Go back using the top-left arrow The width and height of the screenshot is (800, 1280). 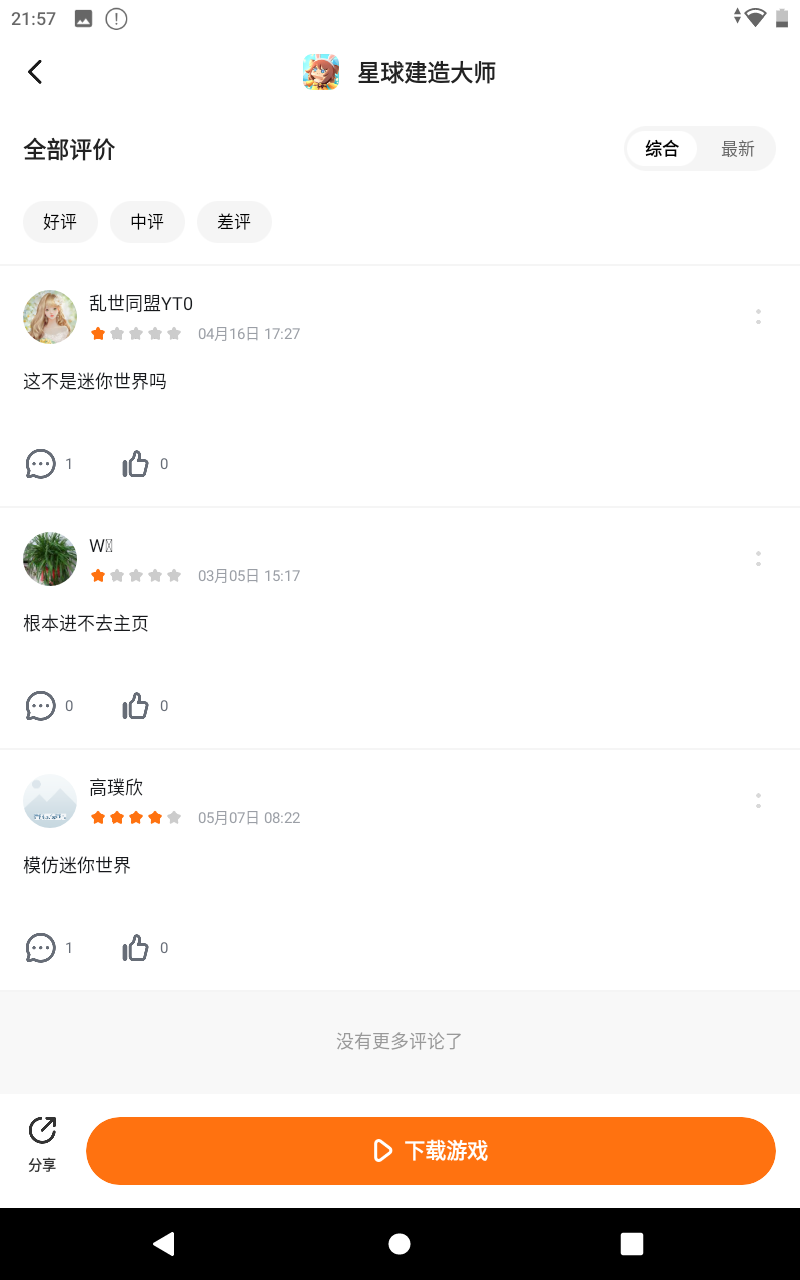[35, 72]
